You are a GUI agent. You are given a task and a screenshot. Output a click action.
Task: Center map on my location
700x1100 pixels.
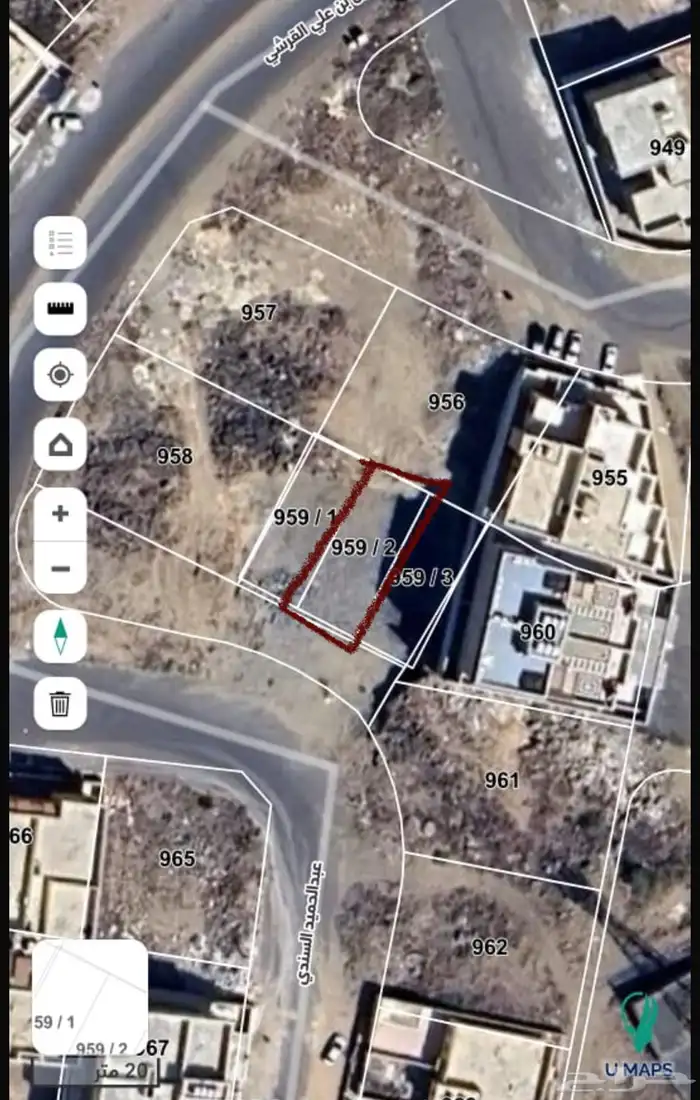coord(60,376)
